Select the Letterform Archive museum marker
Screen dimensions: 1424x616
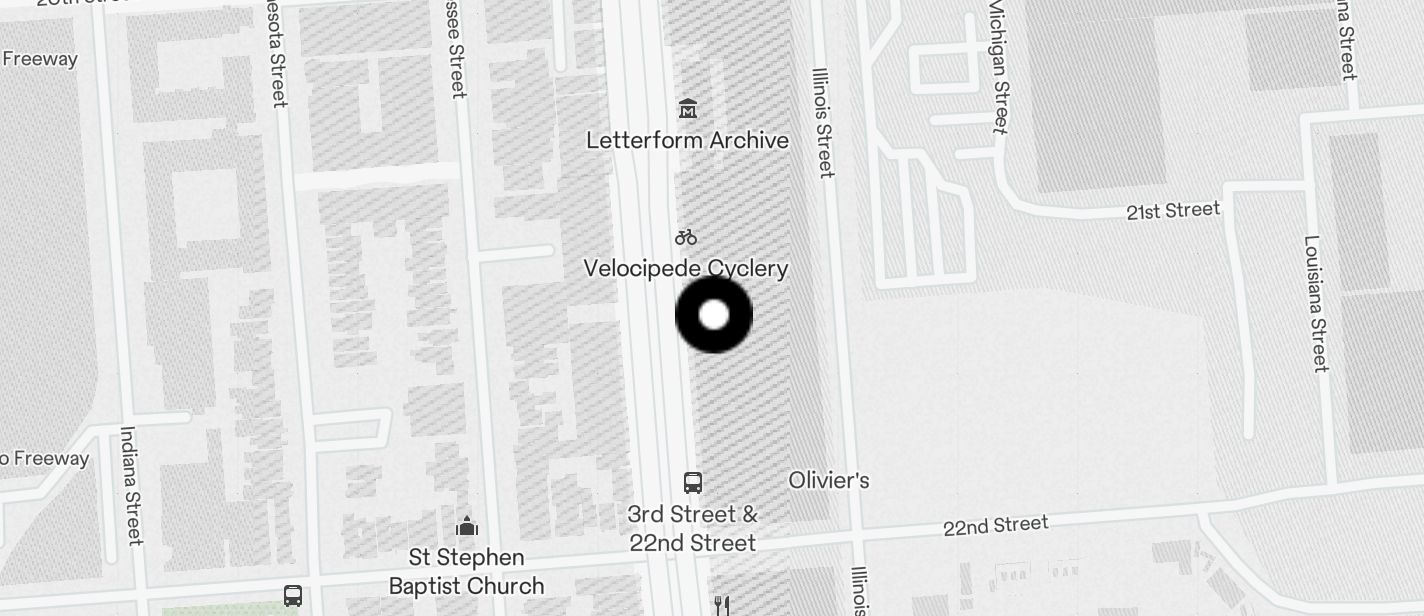point(687,108)
